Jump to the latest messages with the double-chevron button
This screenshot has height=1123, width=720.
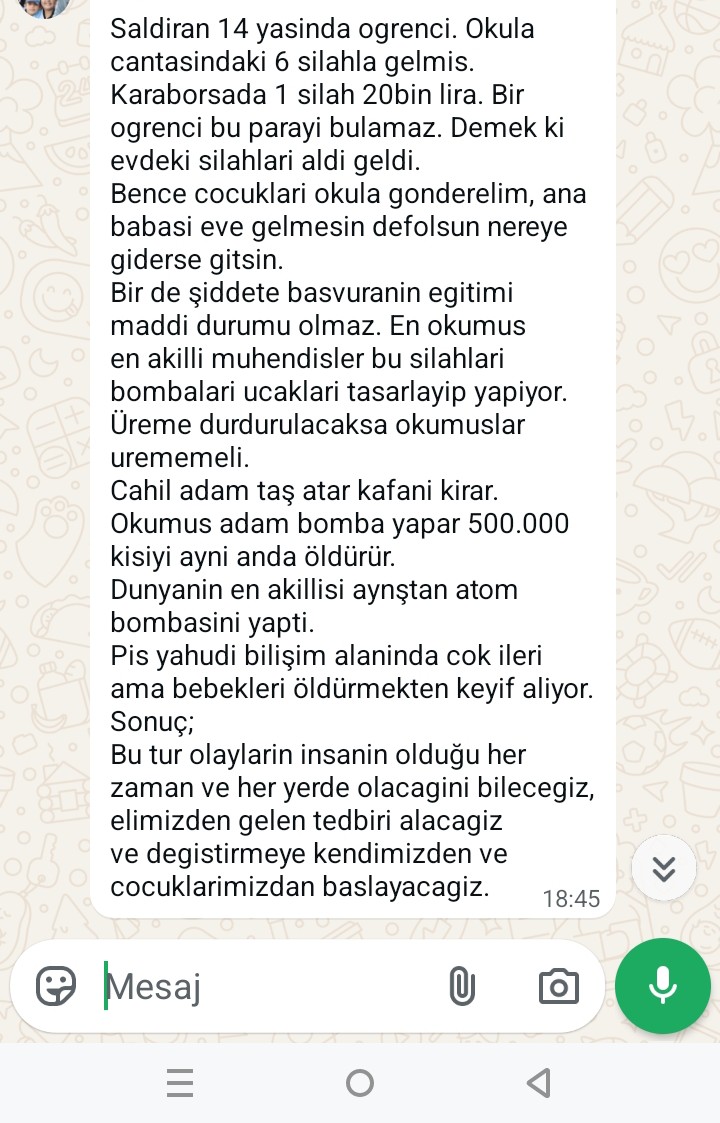coord(664,868)
